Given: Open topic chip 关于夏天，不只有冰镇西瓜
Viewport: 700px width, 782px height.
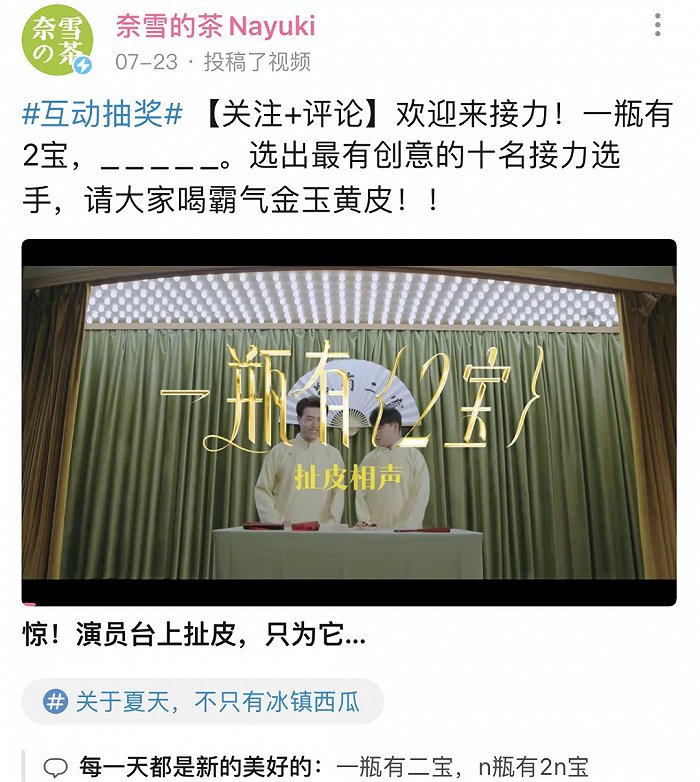Looking at the screenshot, I should pos(203,701).
